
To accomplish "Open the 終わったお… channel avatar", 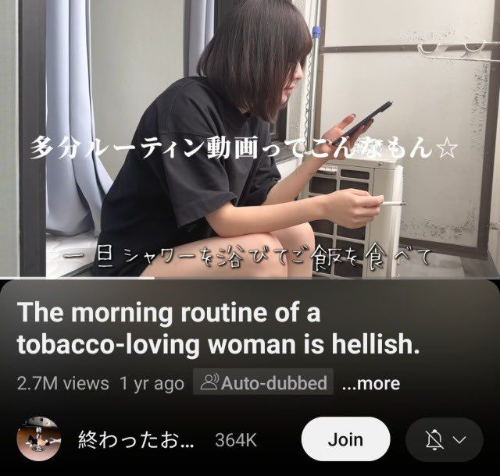I will 39,439.
